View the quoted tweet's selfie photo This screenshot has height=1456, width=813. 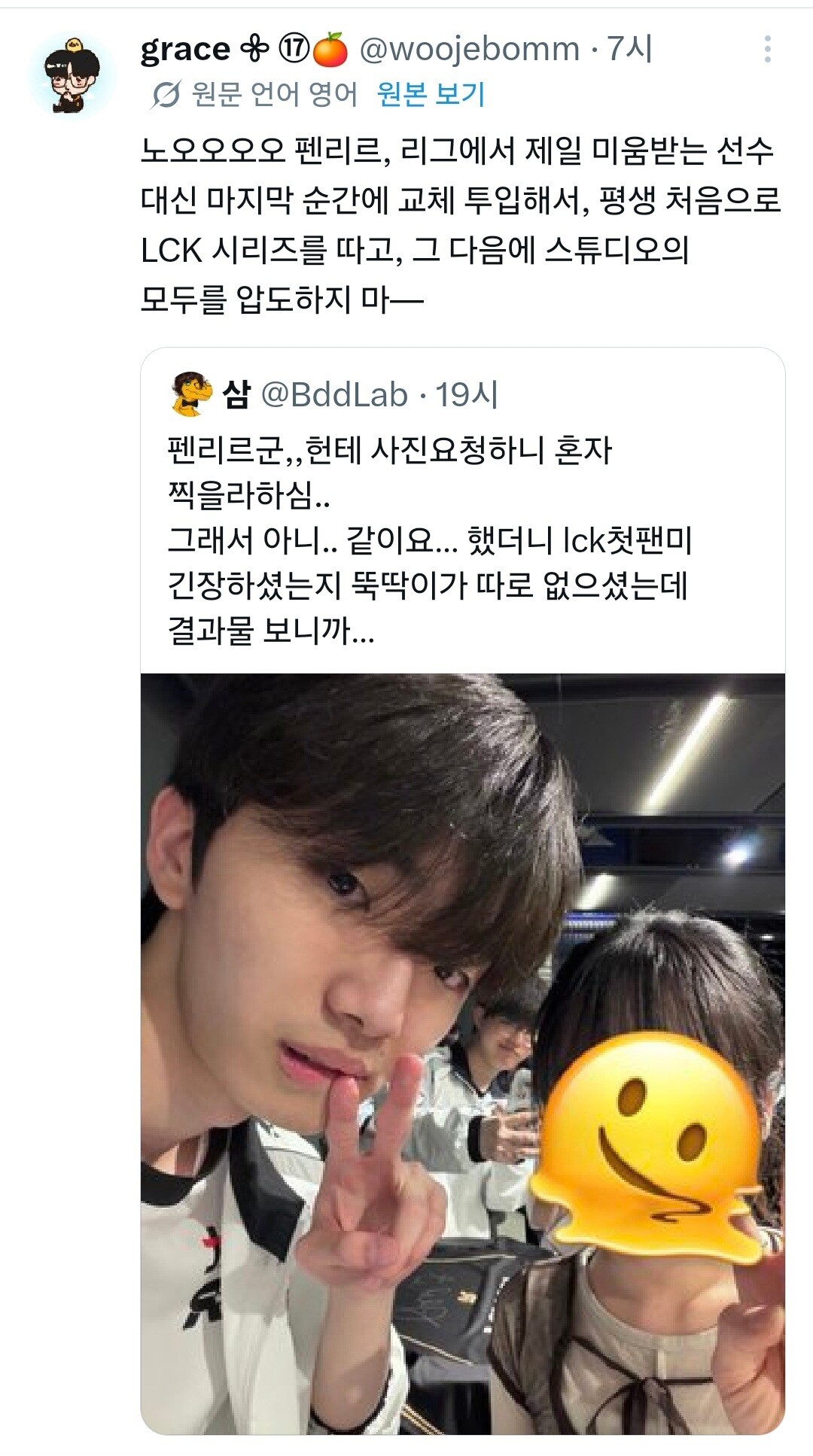463,1053
